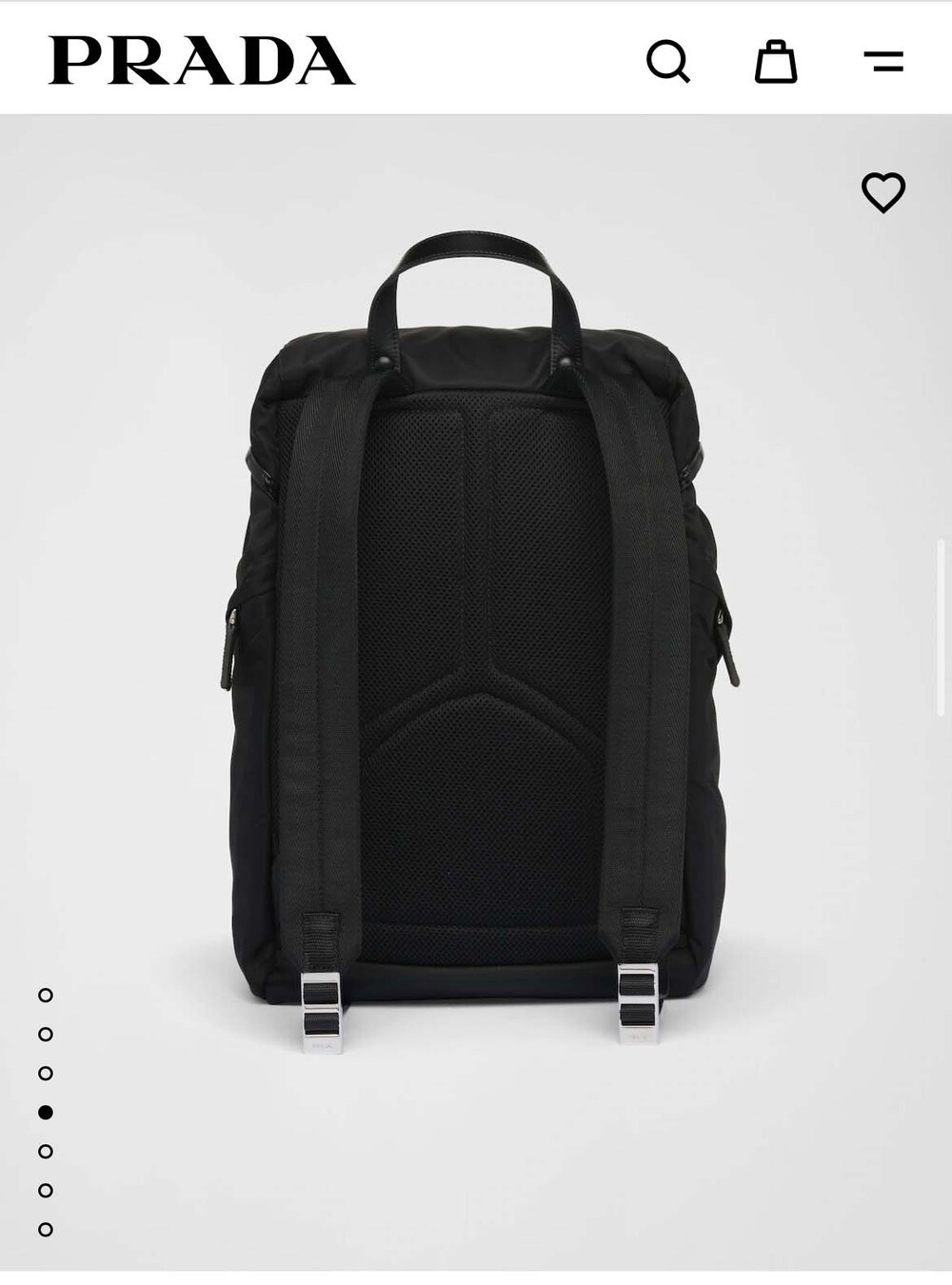Select the last image indicator dot

(x=46, y=1230)
